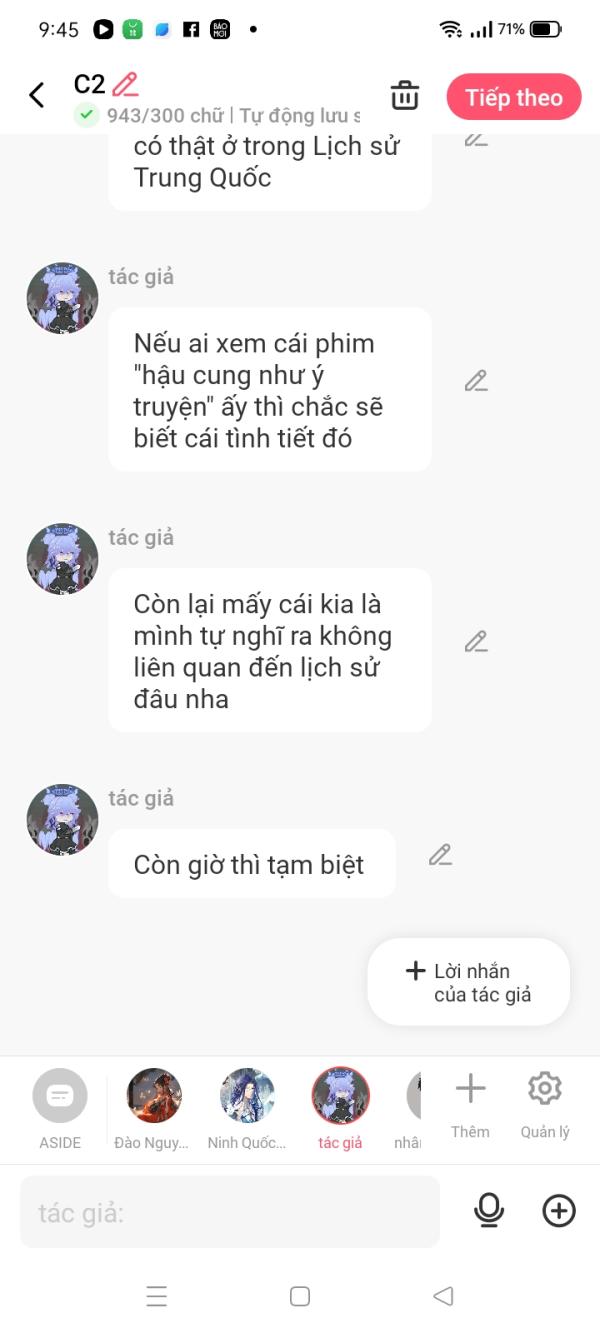Choose character Đào Nguy...
Screen dimensions: 600x1333
(x=154, y=1096)
